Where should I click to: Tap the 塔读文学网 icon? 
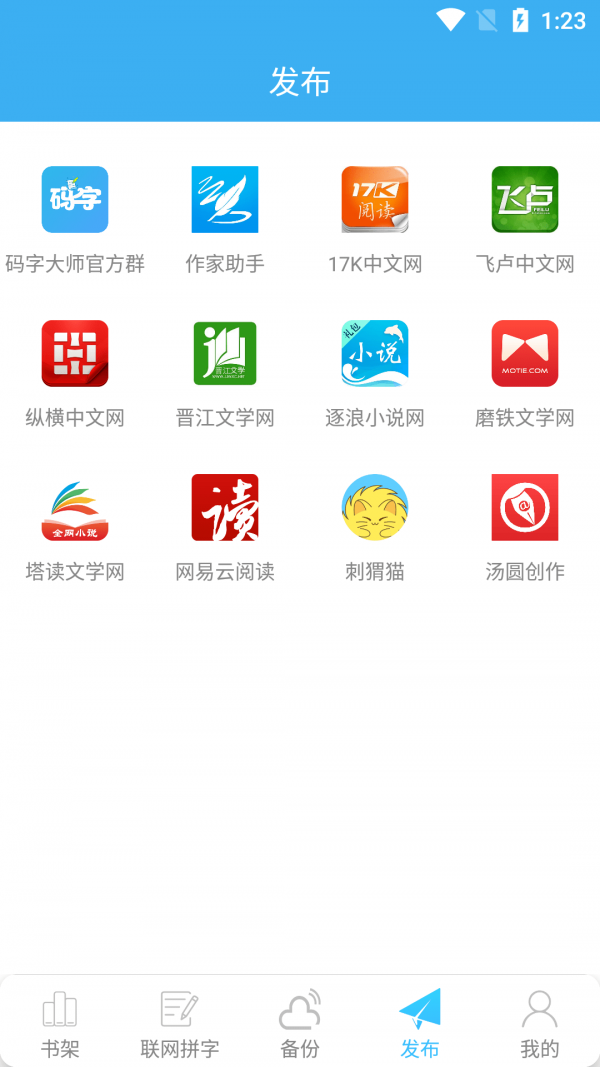click(x=75, y=508)
